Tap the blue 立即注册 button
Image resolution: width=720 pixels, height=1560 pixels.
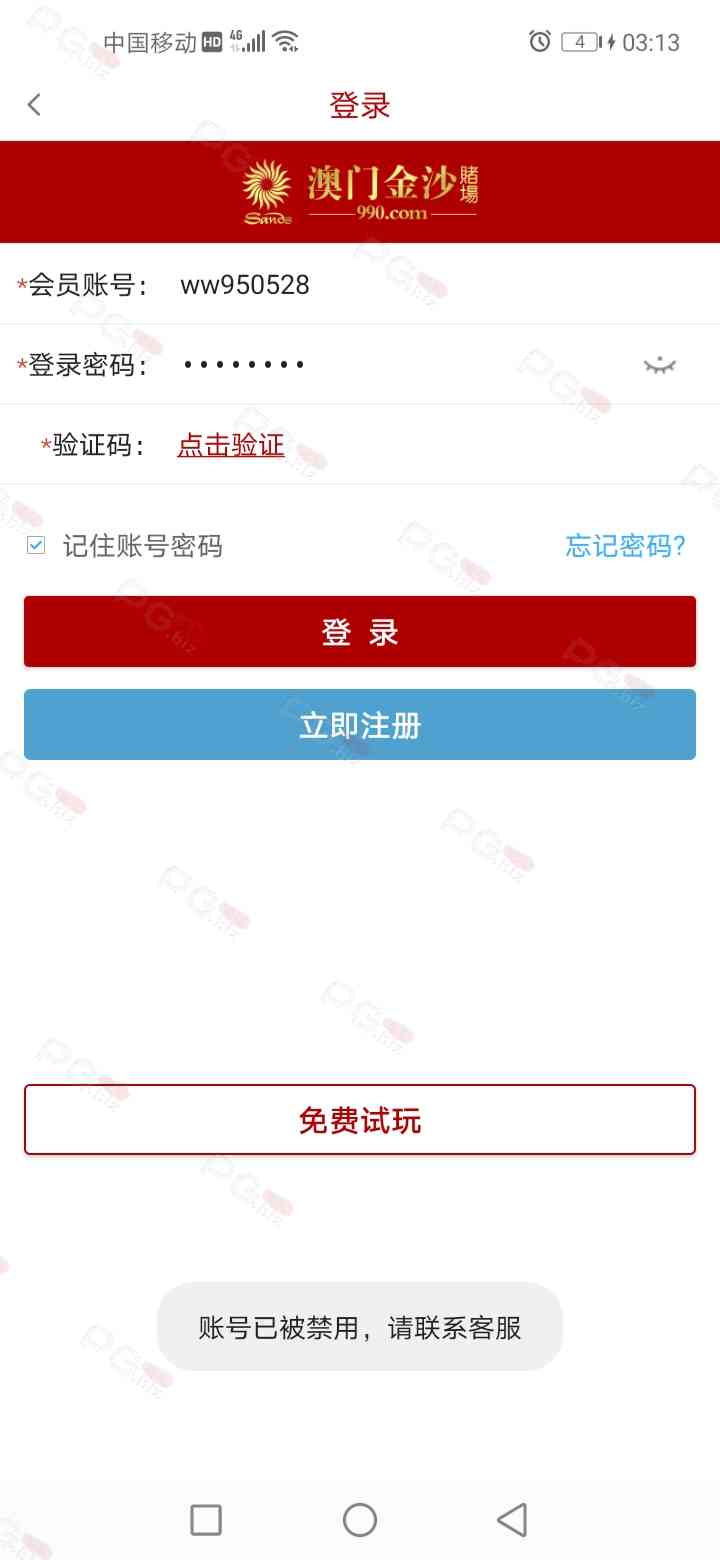point(360,725)
